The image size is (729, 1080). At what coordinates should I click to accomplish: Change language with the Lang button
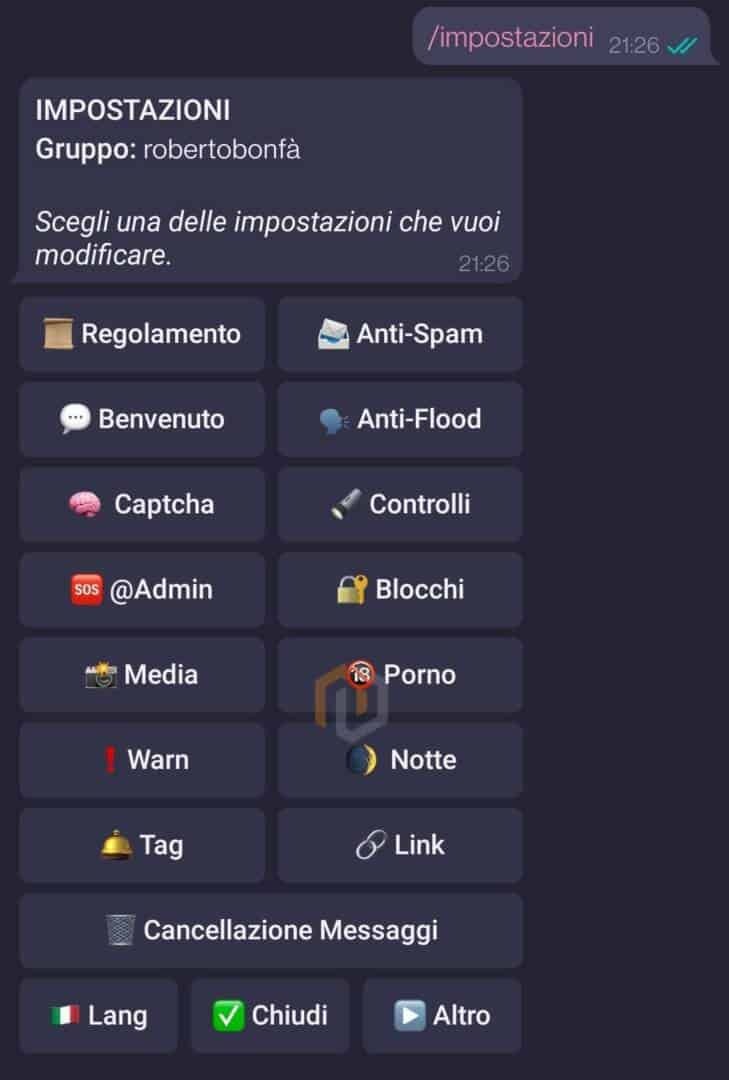[x=99, y=1016]
